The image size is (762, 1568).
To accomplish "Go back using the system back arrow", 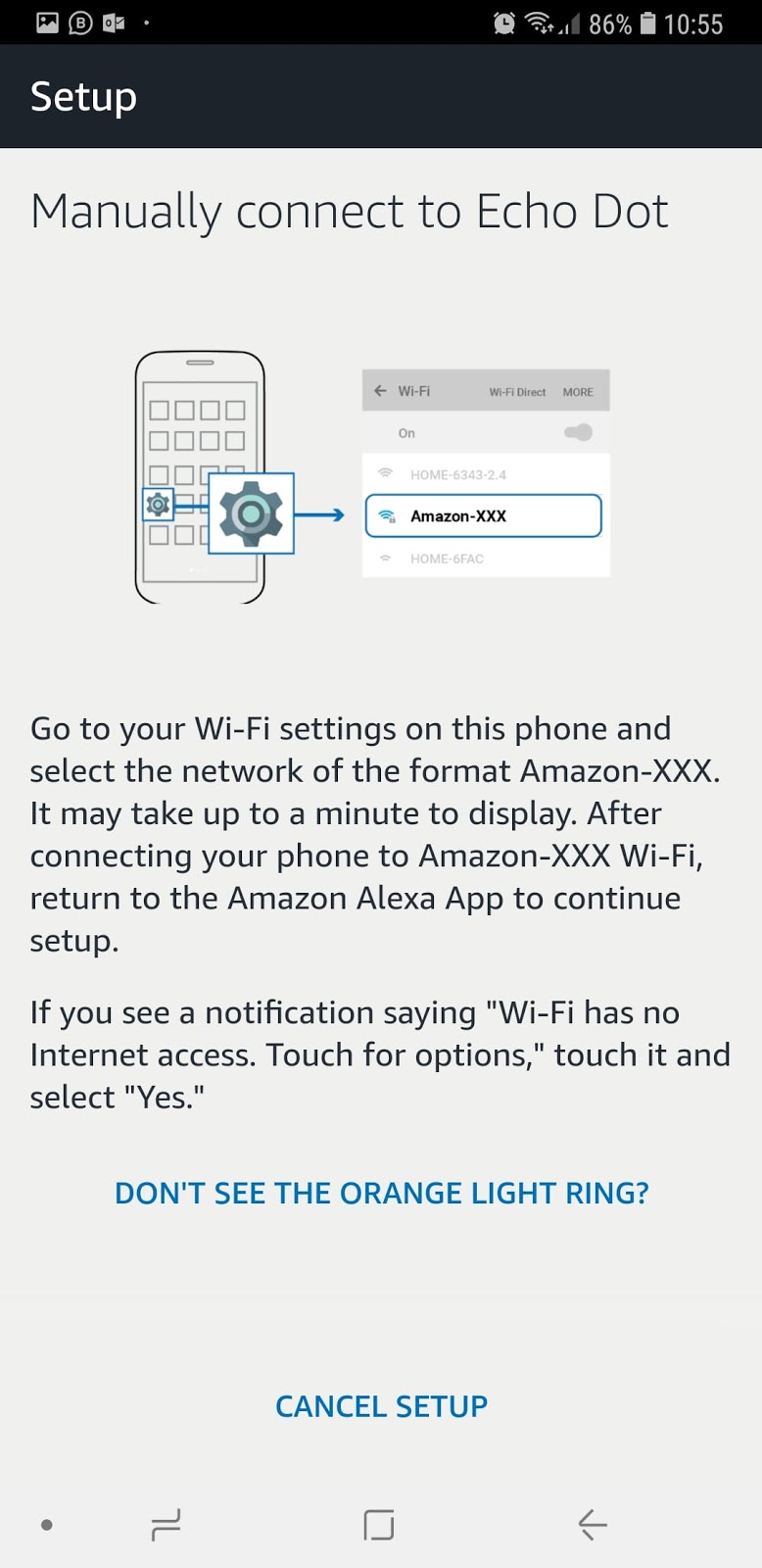I will (x=592, y=1525).
